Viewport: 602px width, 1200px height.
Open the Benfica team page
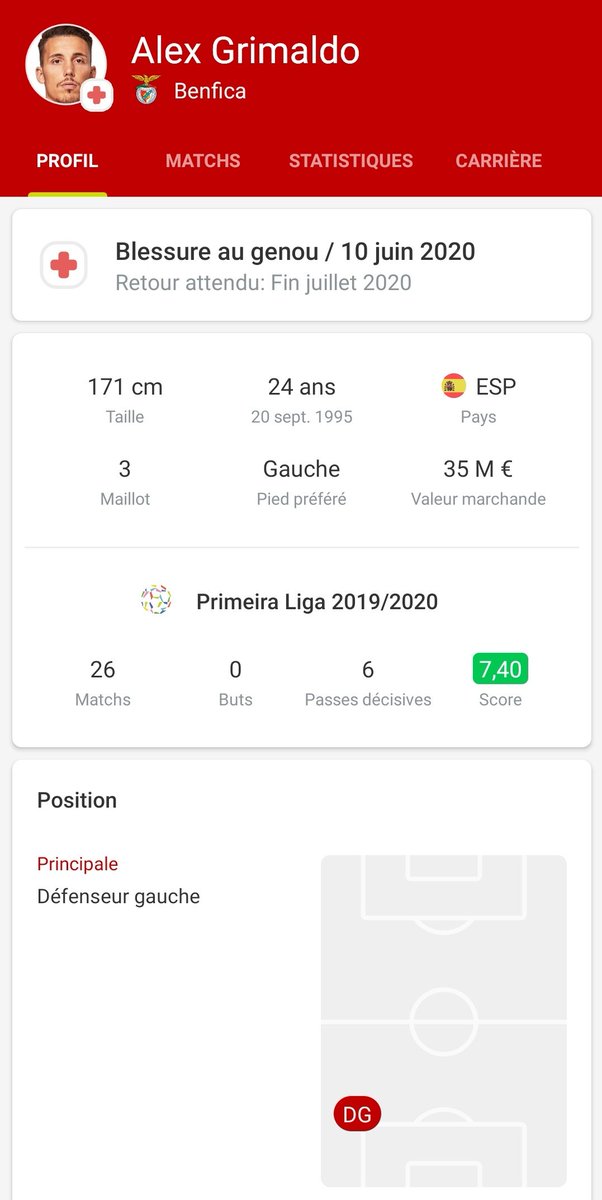(x=209, y=91)
